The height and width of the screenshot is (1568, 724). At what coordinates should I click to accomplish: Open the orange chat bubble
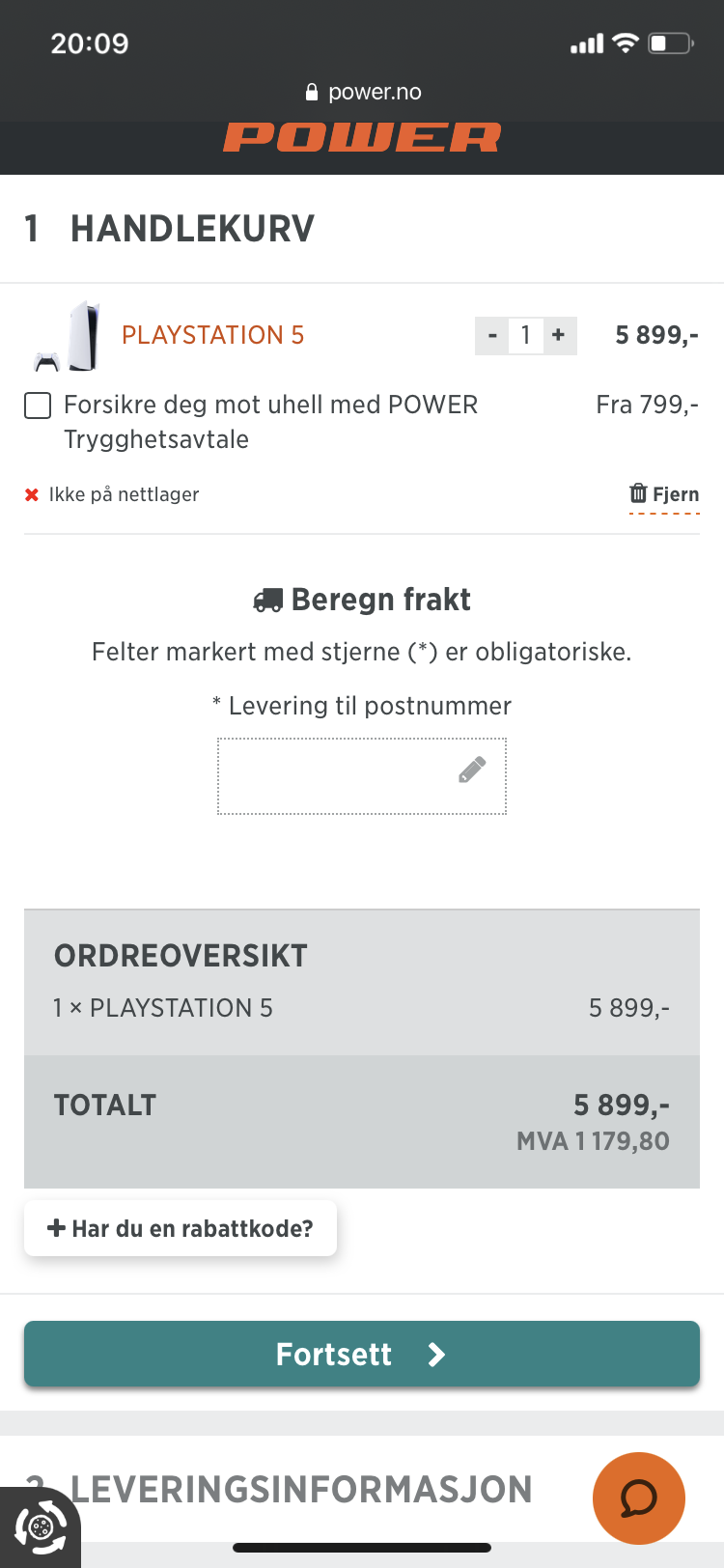pyautogui.click(x=639, y=1498)
